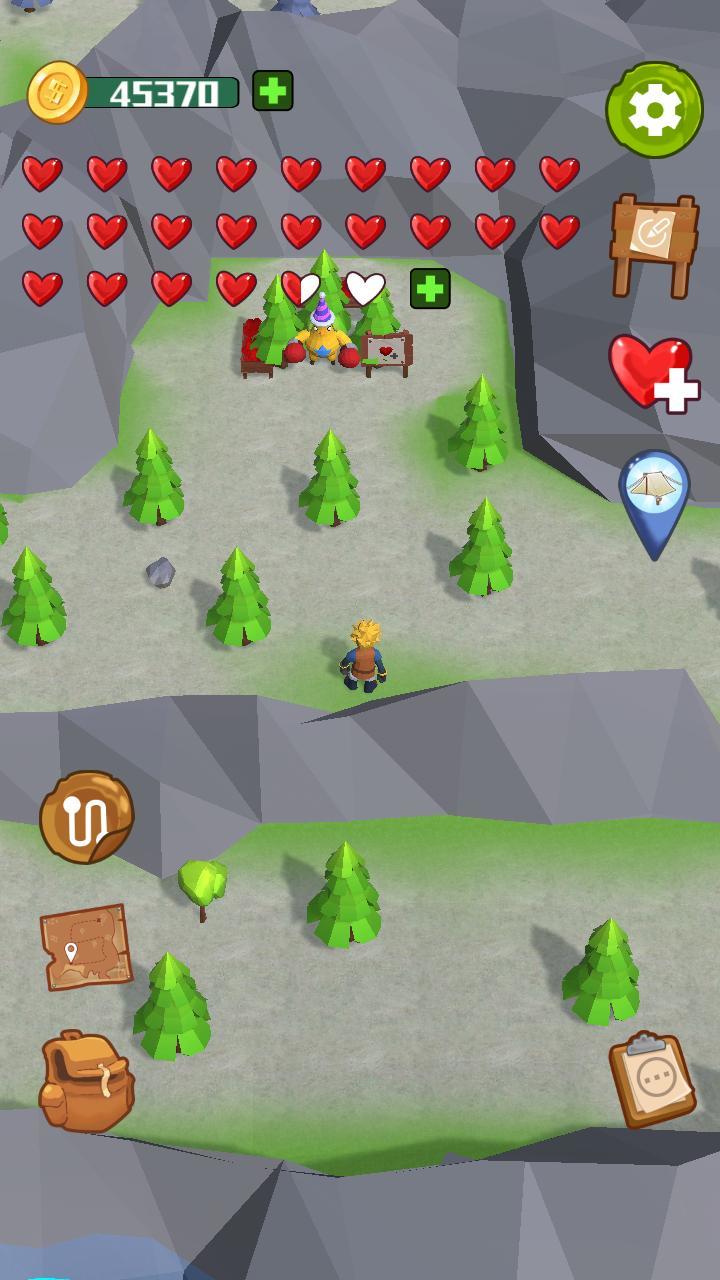Tap the blonde hero character
720x1280 pixels.
coord(362,655)
